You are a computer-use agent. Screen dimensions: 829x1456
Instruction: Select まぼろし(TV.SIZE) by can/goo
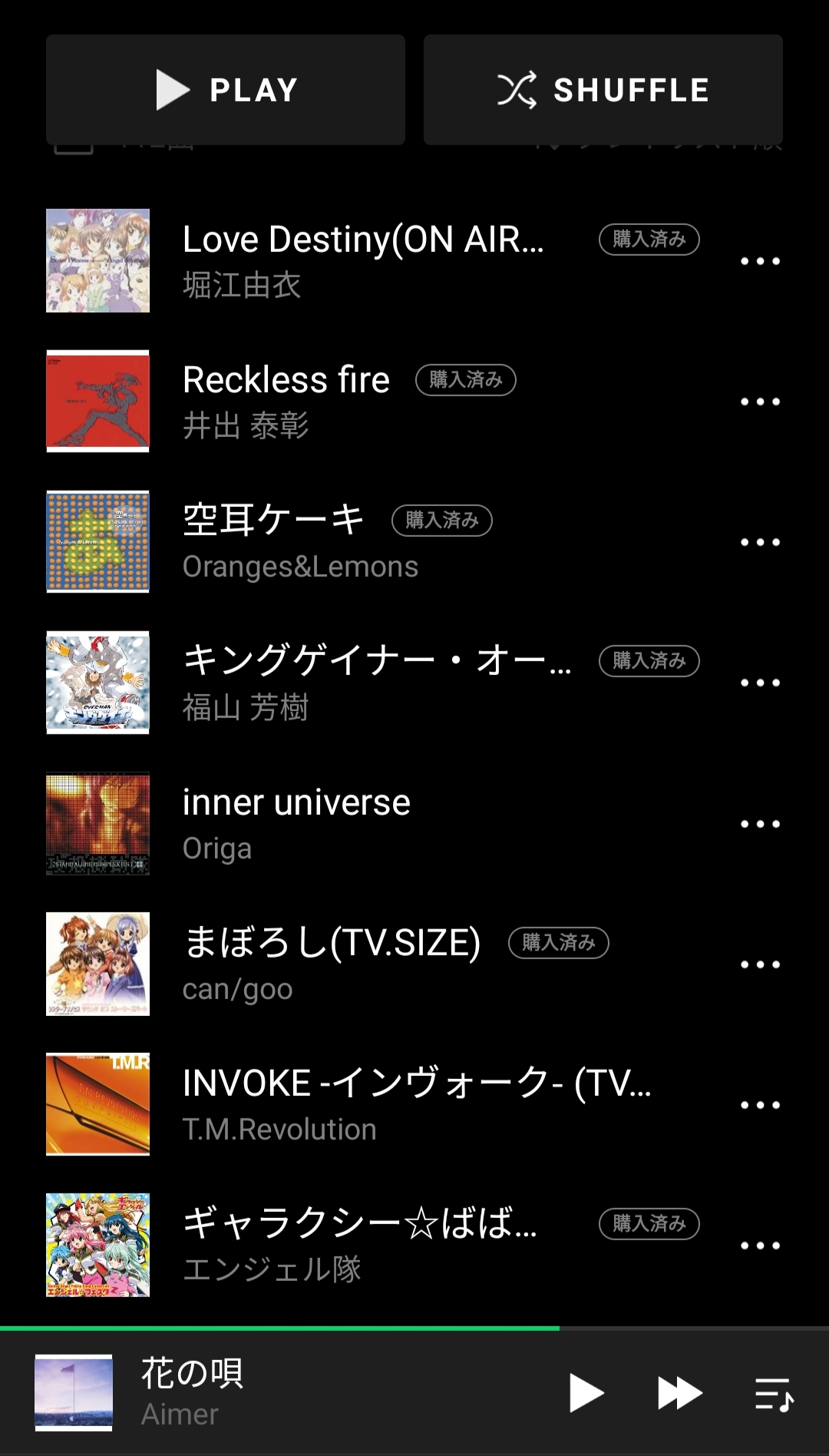[x=332, y=964]
